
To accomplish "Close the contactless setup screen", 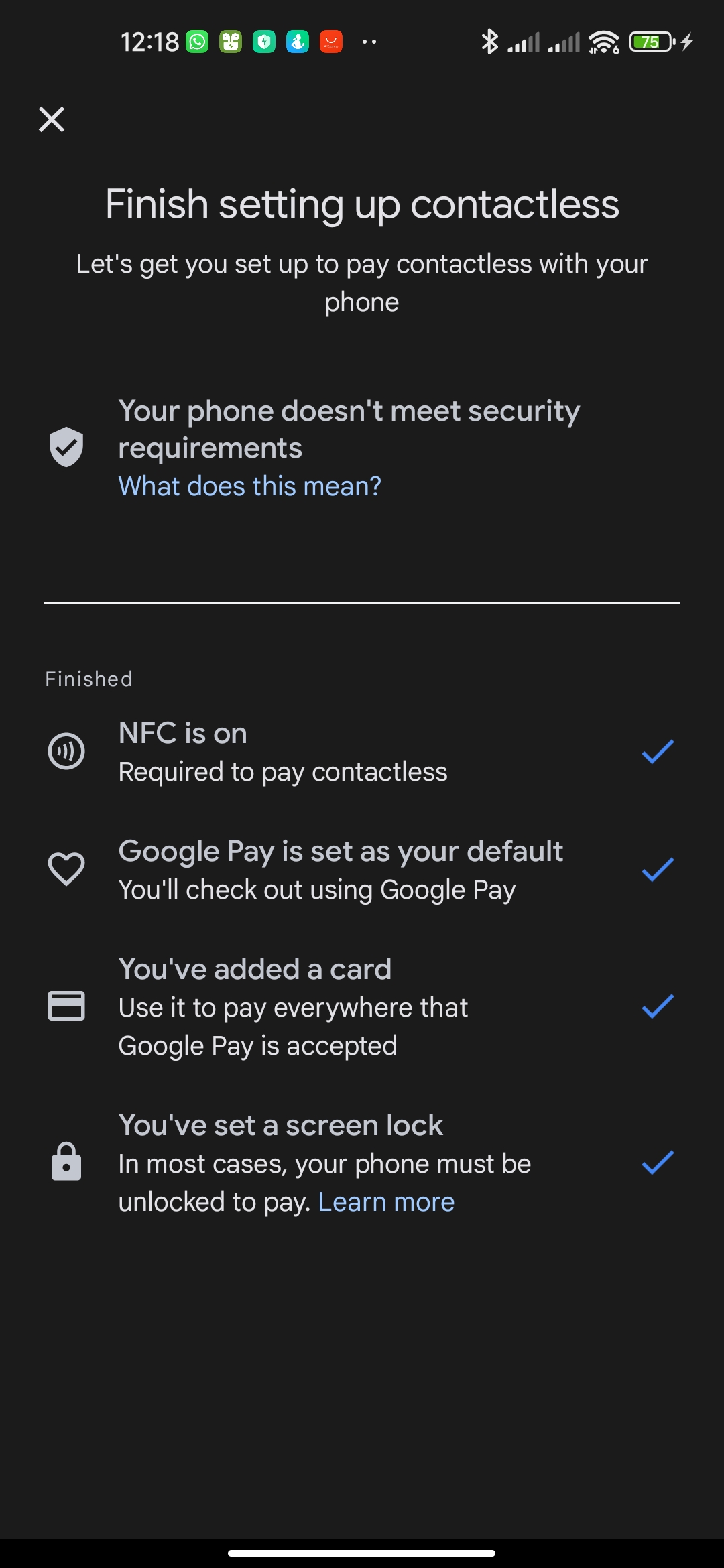I will click(52, 119).
